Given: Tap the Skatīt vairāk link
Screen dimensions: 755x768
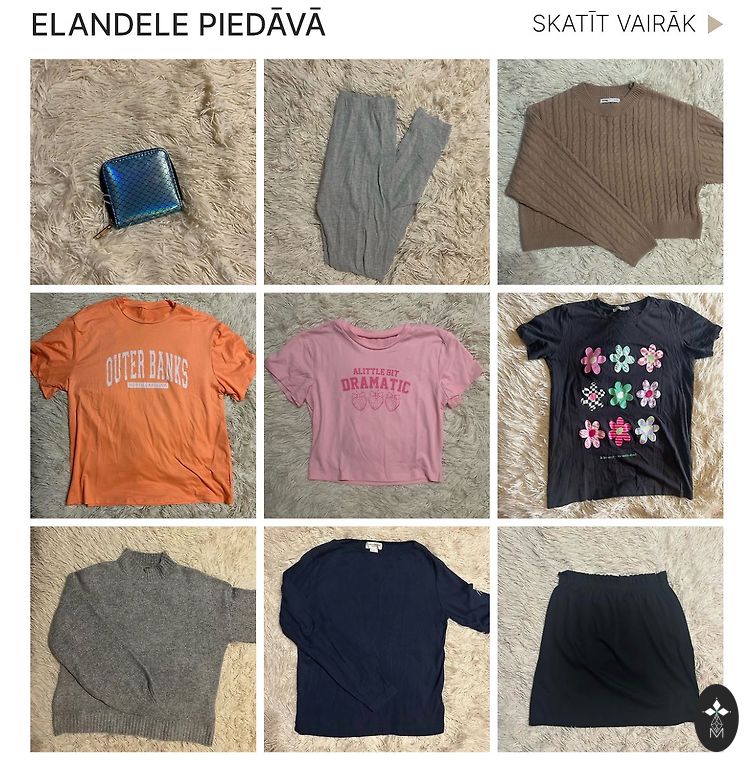Looking at the screenshot, I should pos(626,24).
